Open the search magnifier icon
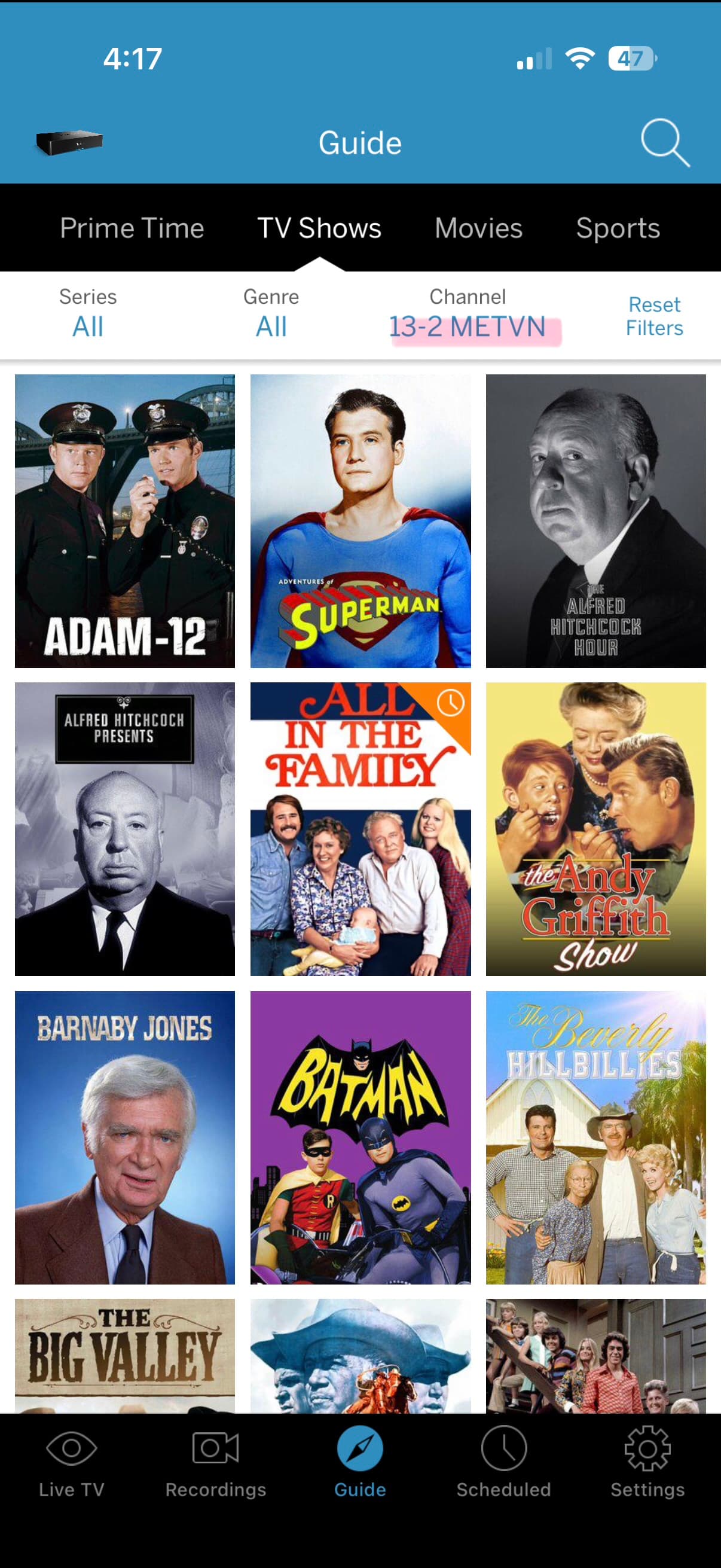The width and height of the screenshot is (721, 1568). (664, 142)
